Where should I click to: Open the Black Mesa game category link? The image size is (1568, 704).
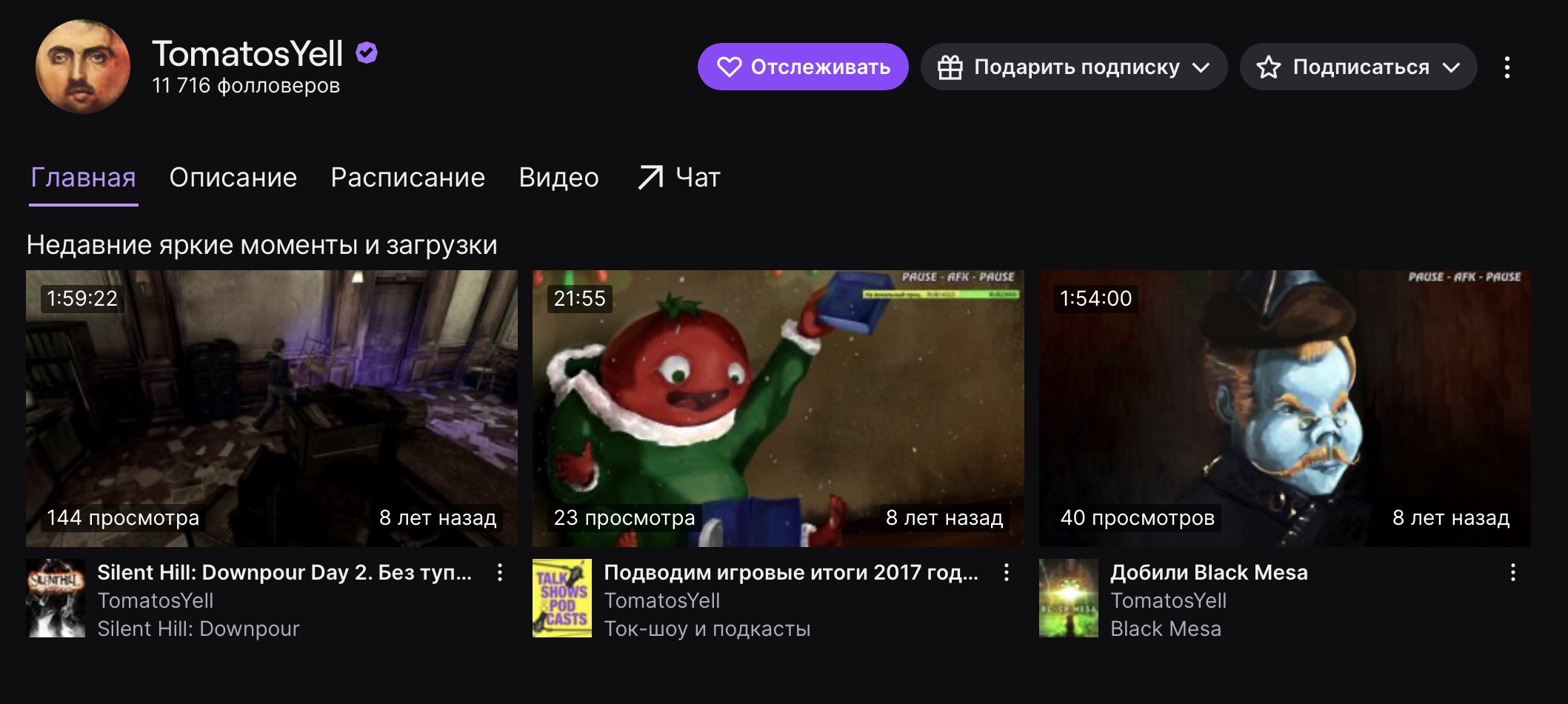[1166, 628]
